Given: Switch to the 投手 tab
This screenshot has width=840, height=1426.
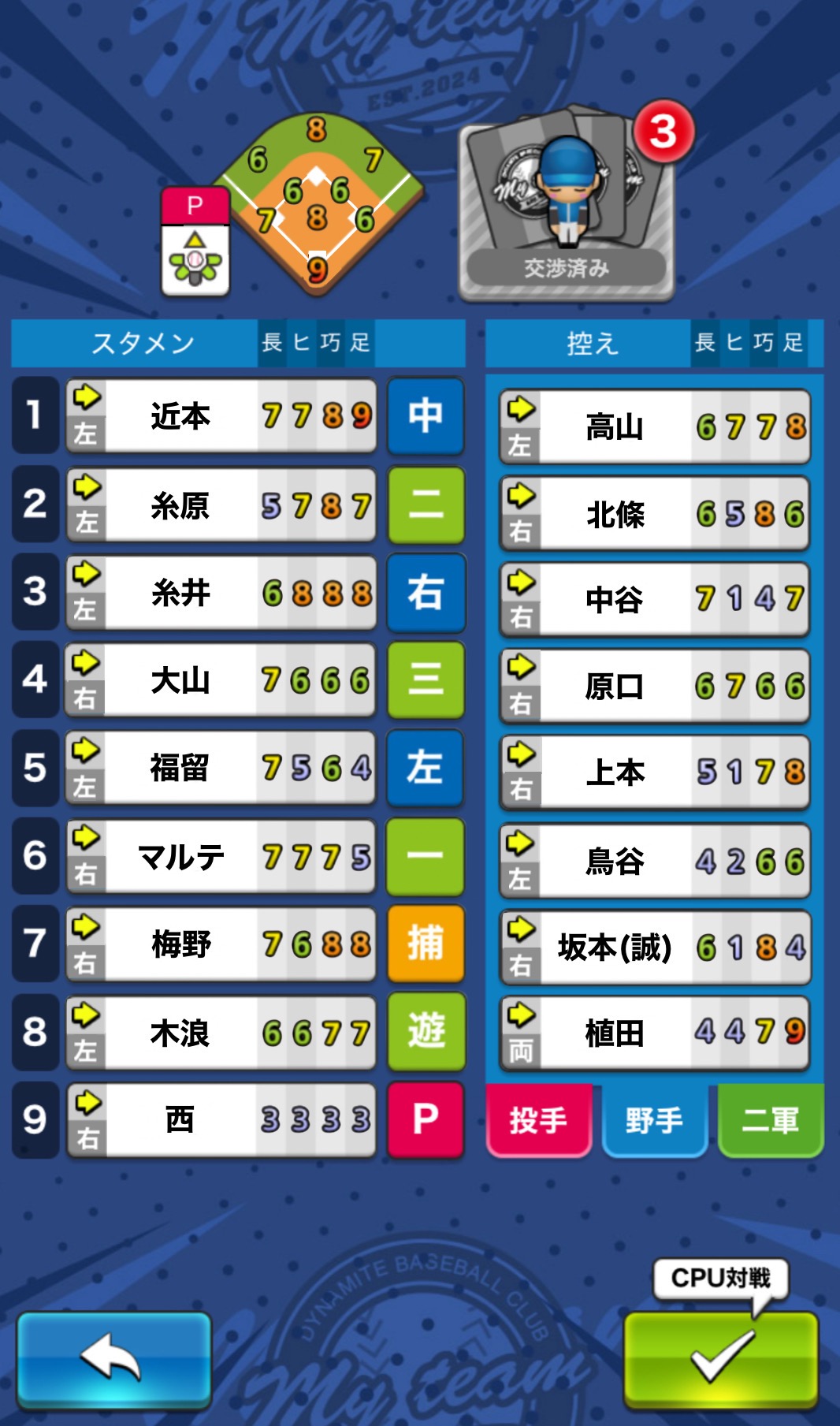Looking at the screenshot, I should click(538, 1119).
